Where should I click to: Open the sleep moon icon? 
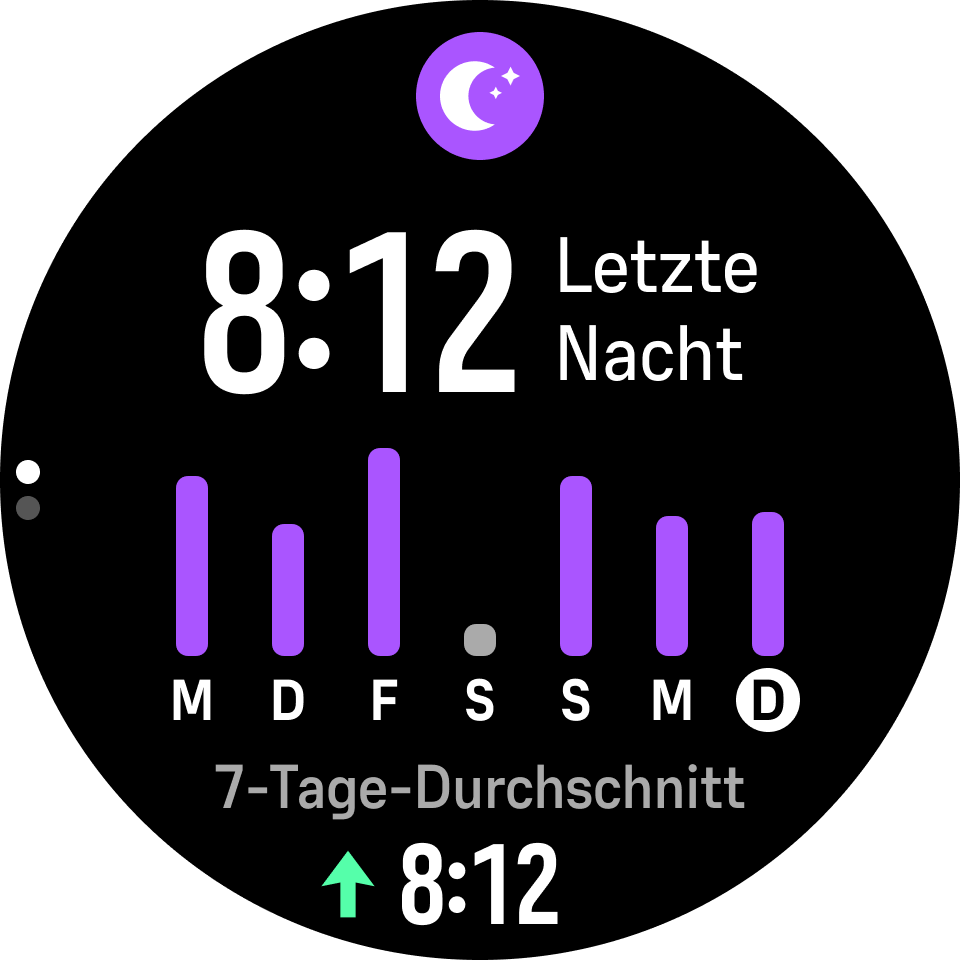(480, 96)
